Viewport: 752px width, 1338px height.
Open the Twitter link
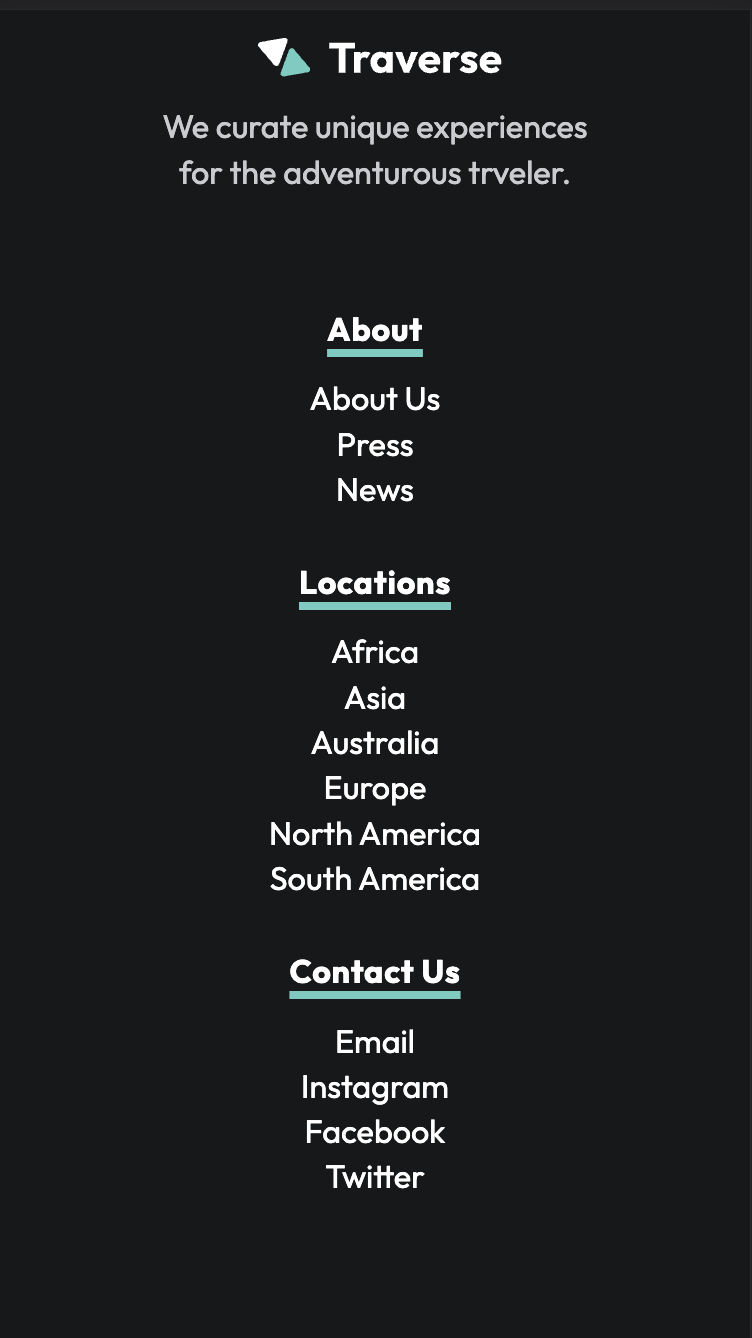pyautogui.click(x=375, y=1177)
